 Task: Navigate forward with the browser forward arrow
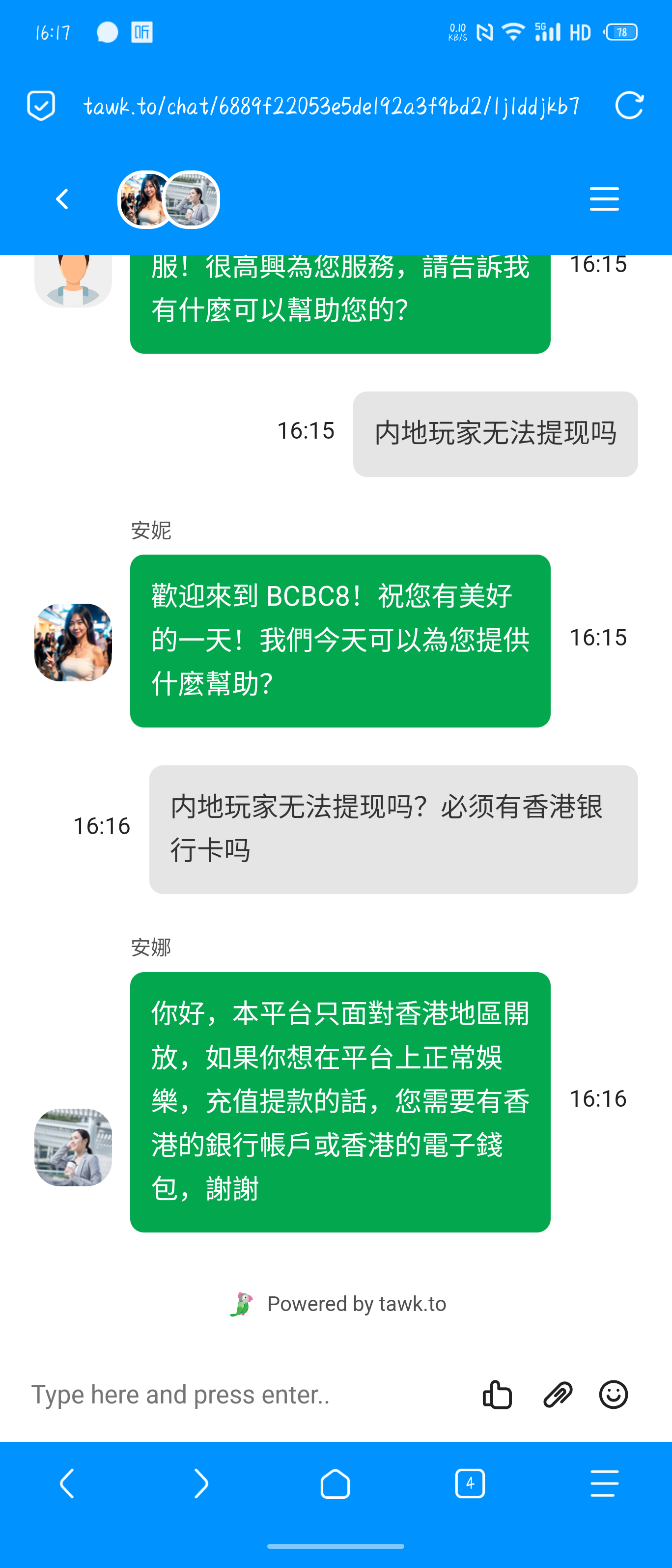[x=201, y=1484]
